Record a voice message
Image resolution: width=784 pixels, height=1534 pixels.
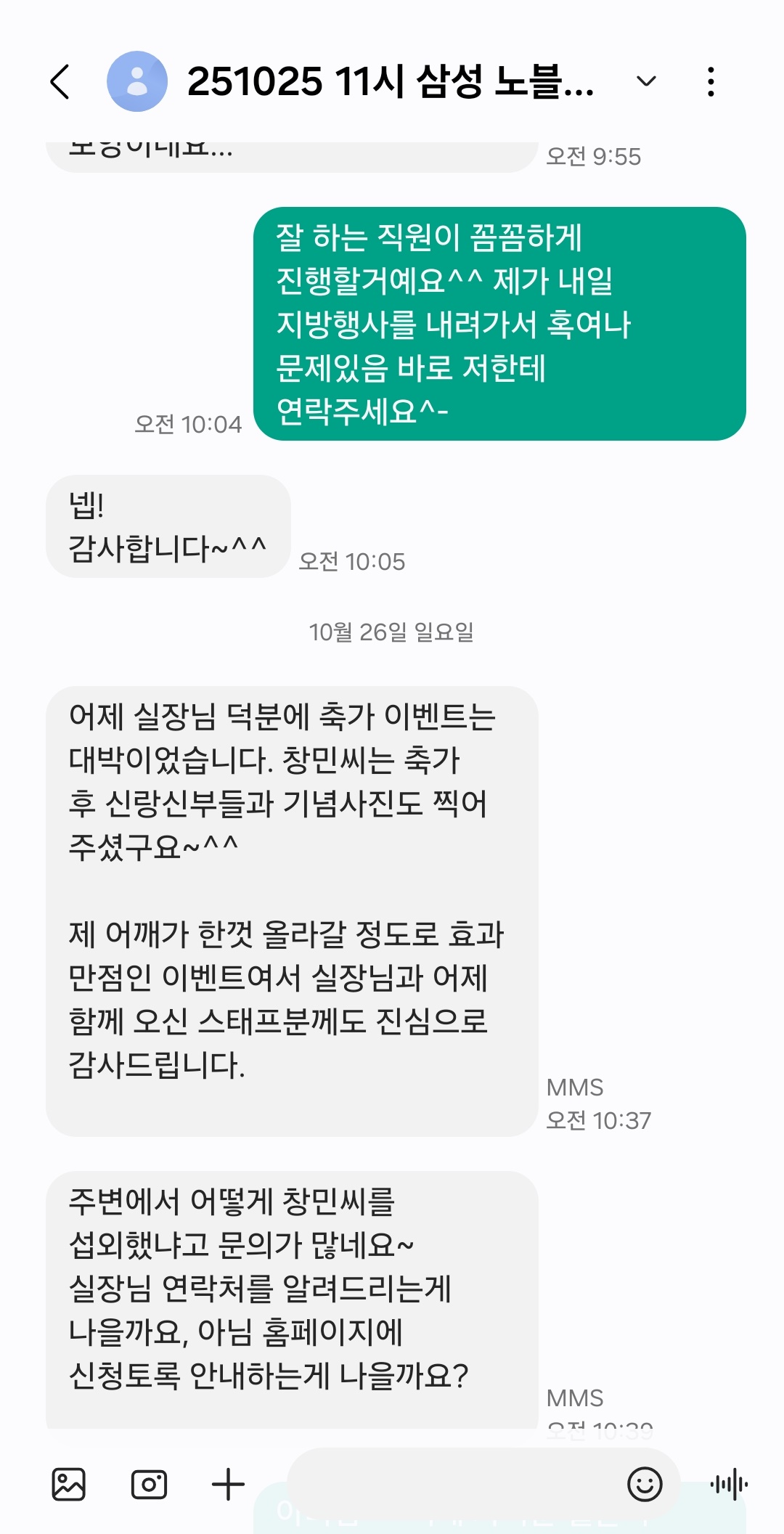(729, 1484)
